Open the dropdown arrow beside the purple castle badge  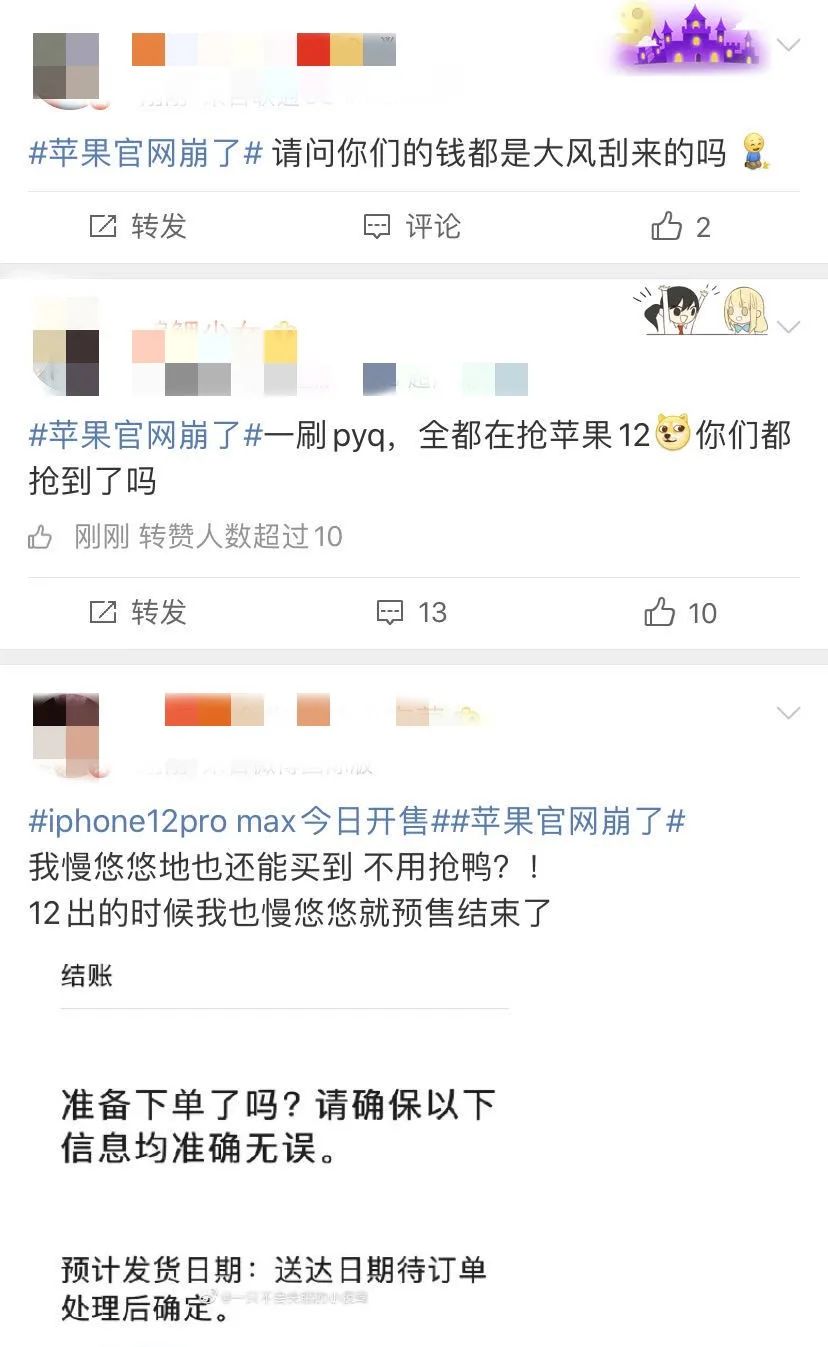click(789, 45)
